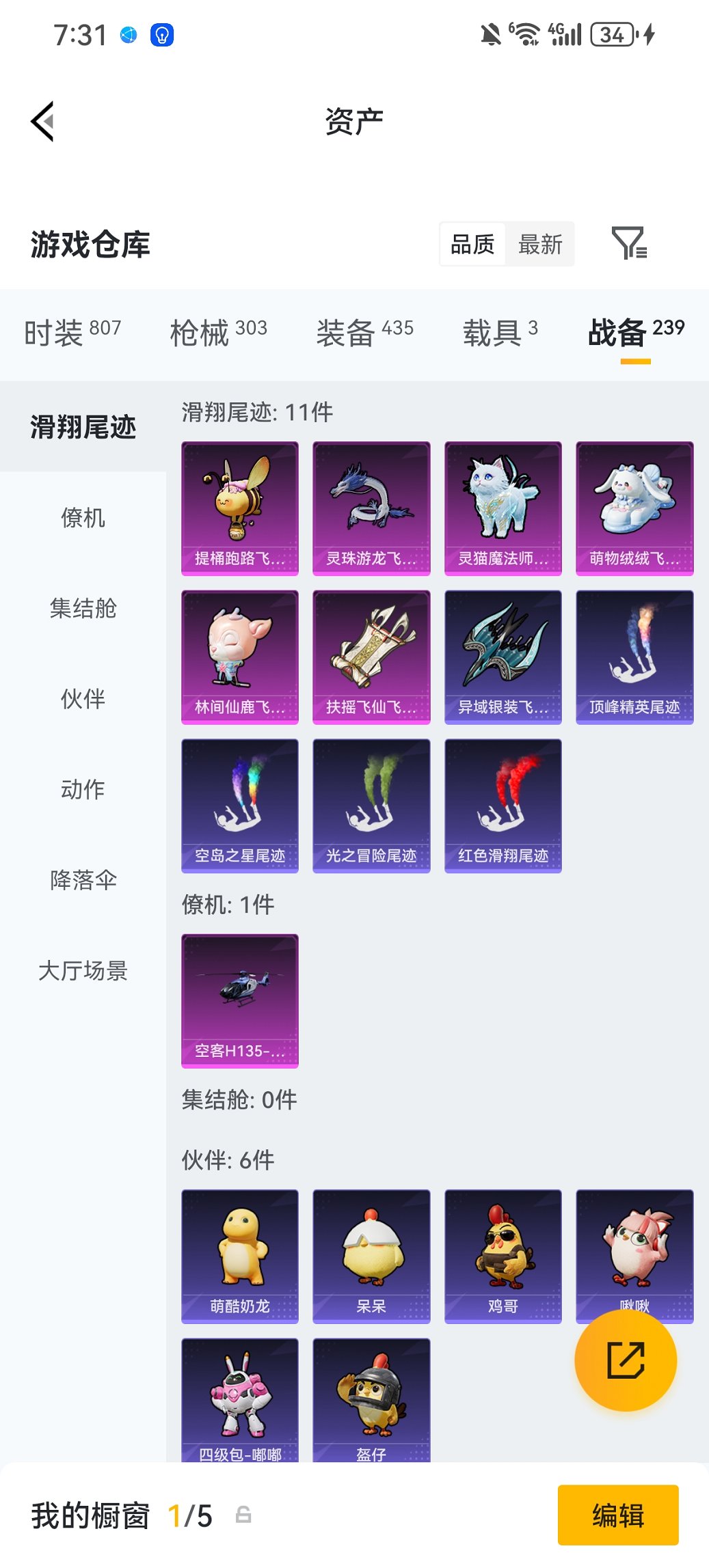Open the 载具 tab
The image size is (709, 1568).
point(500,333)
